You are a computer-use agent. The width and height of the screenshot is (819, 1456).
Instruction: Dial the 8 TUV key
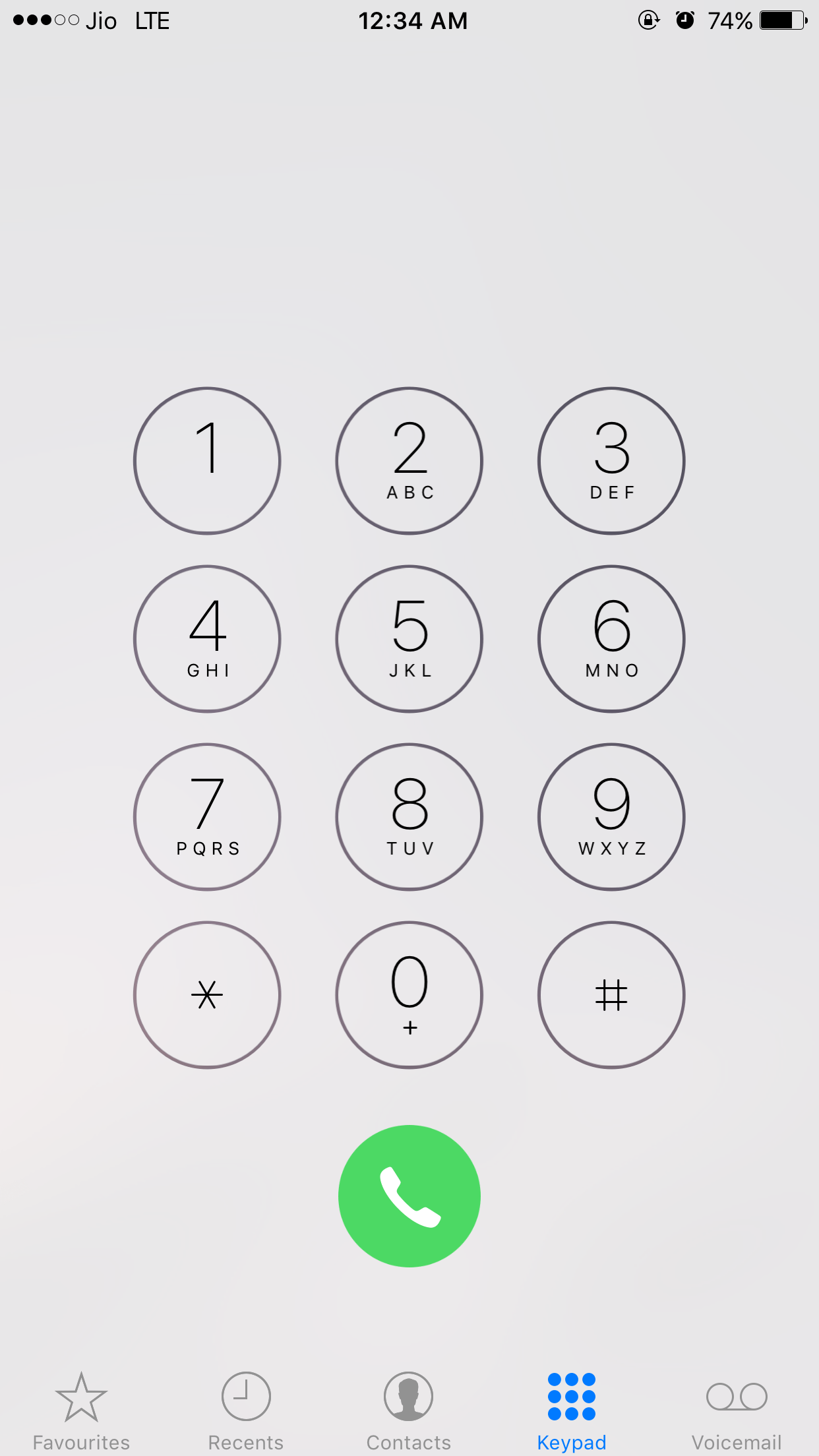point(409,816)
